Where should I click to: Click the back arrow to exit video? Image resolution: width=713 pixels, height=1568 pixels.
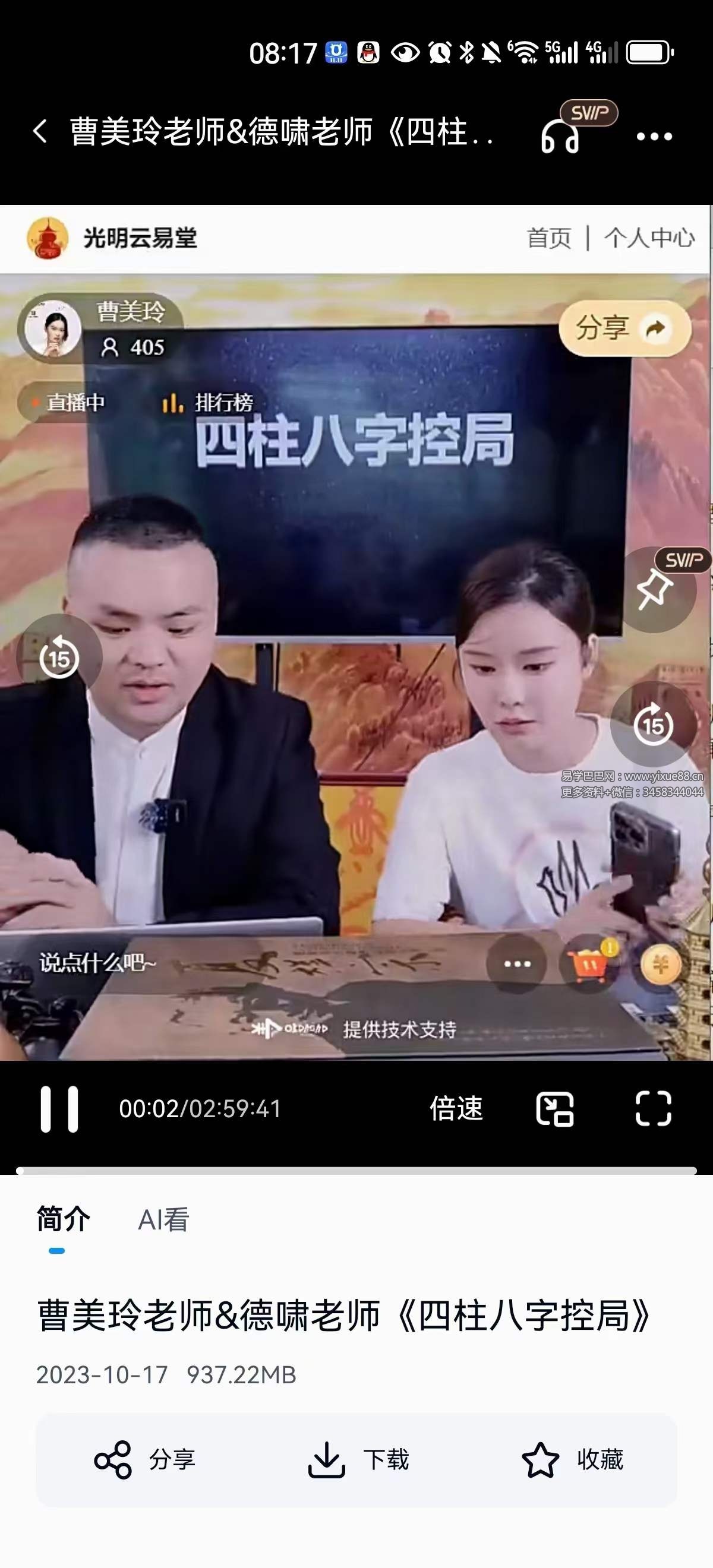(40, 131)
